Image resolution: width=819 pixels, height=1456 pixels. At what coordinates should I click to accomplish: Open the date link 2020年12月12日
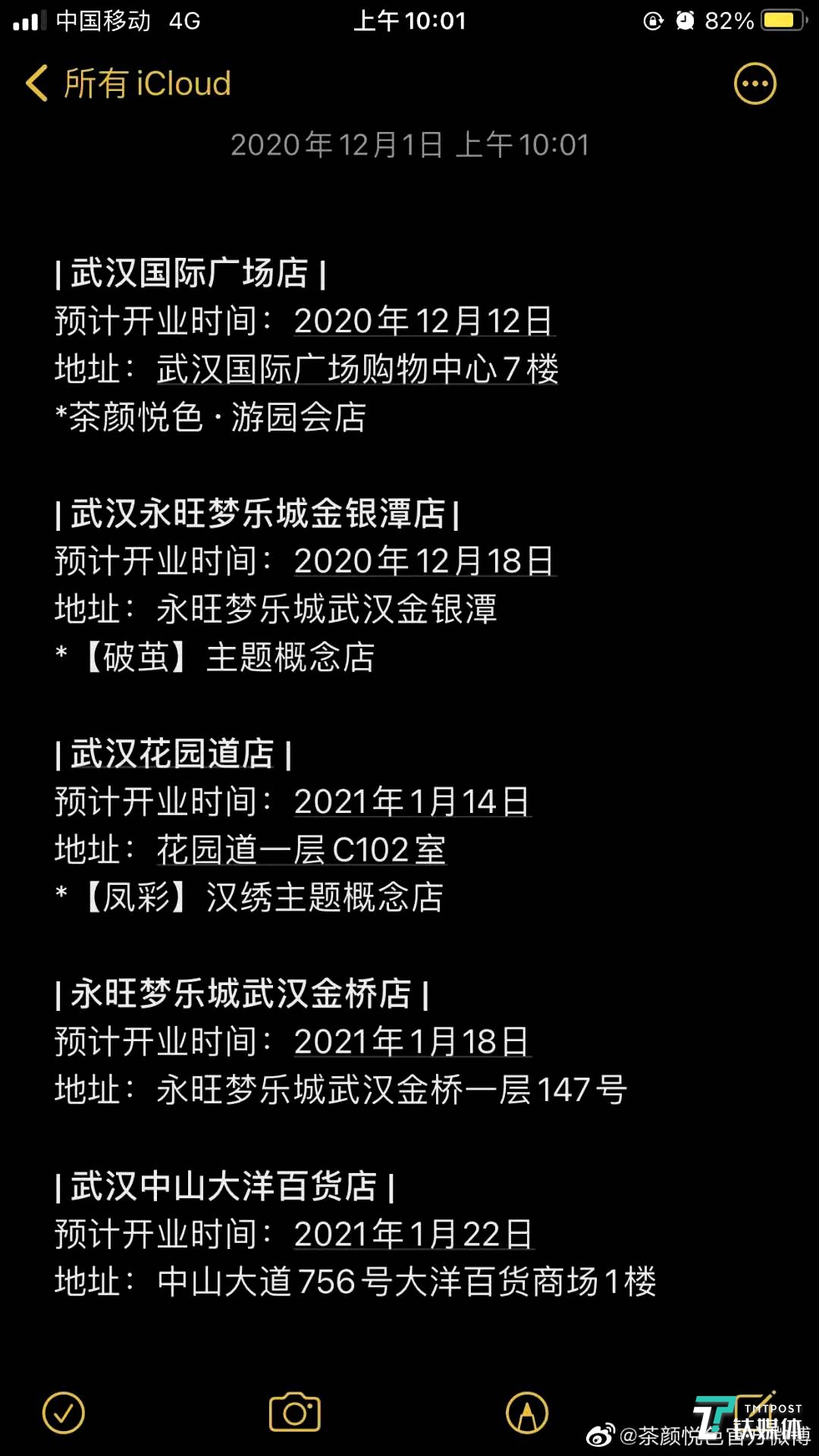point(423,321)
